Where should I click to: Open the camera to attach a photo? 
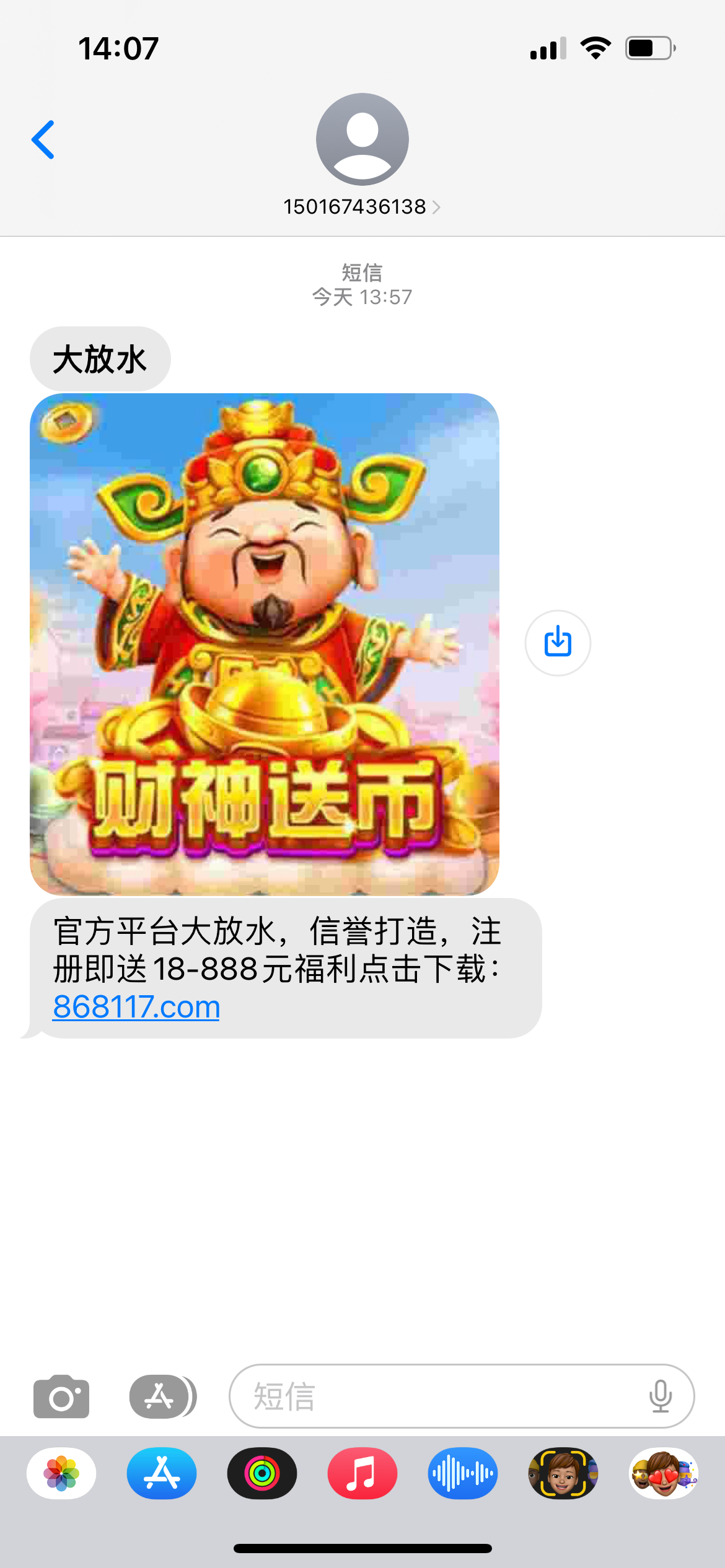click(61, 1396)
